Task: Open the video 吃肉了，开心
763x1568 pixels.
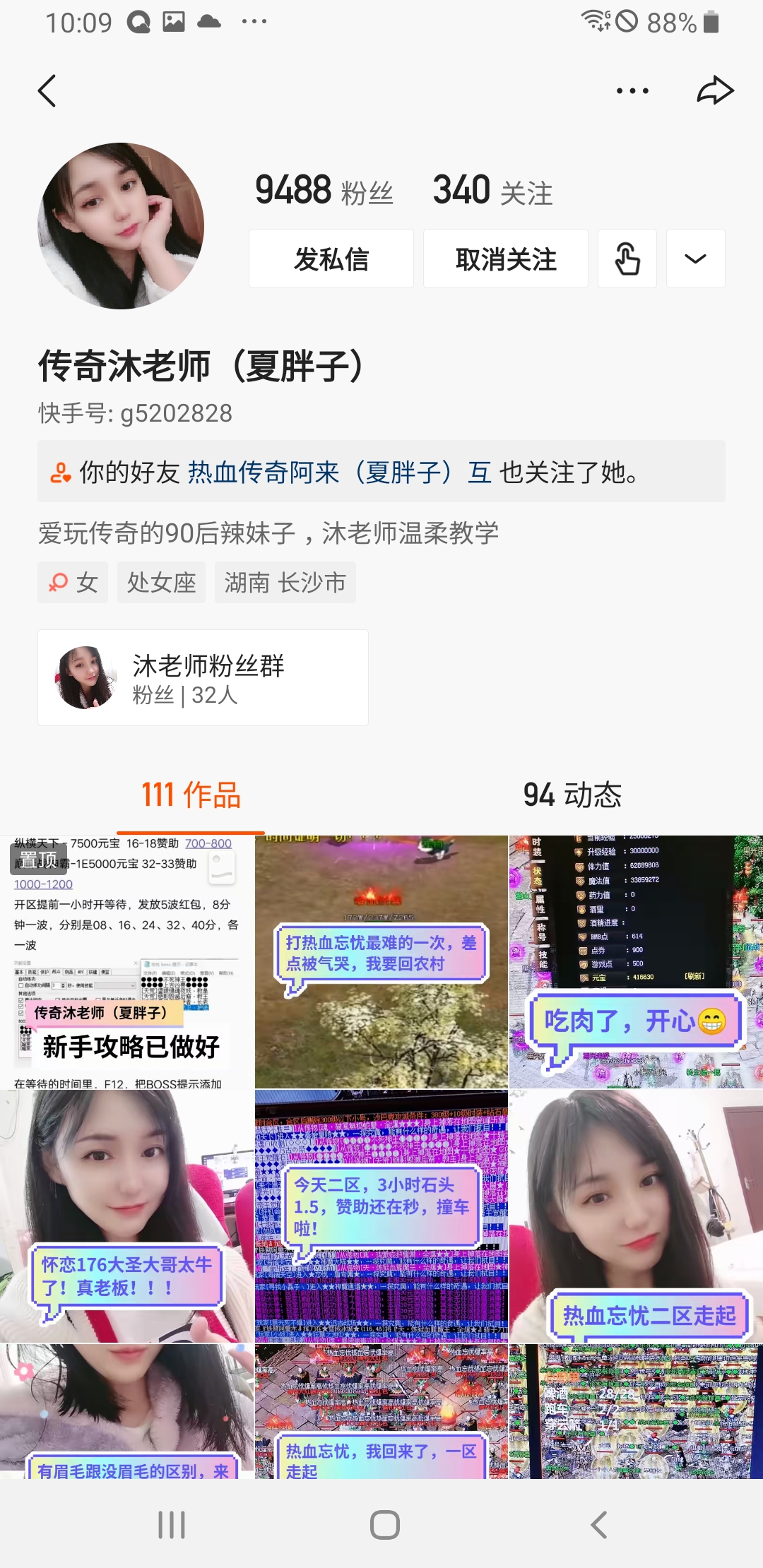Action: pyautogui.click(x=636, y=962)
